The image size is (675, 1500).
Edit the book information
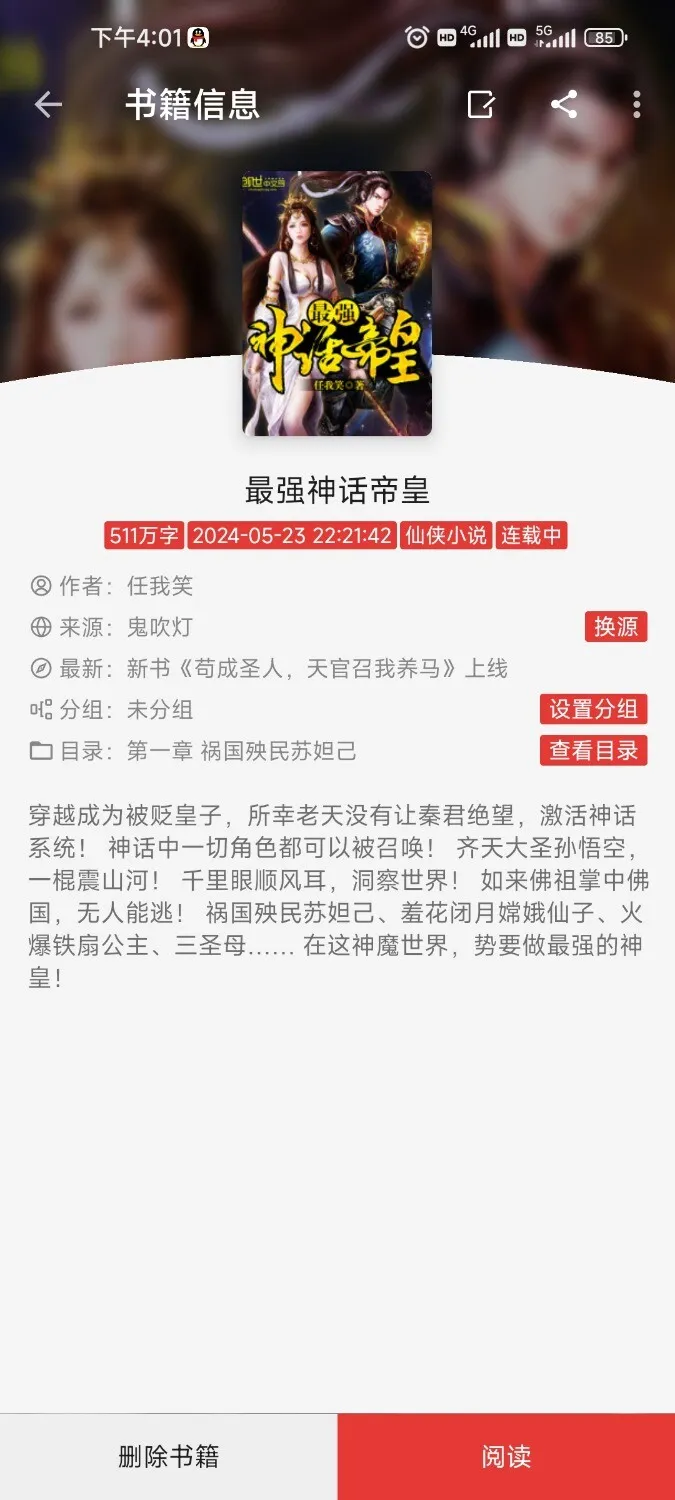(x=481, y=104)
